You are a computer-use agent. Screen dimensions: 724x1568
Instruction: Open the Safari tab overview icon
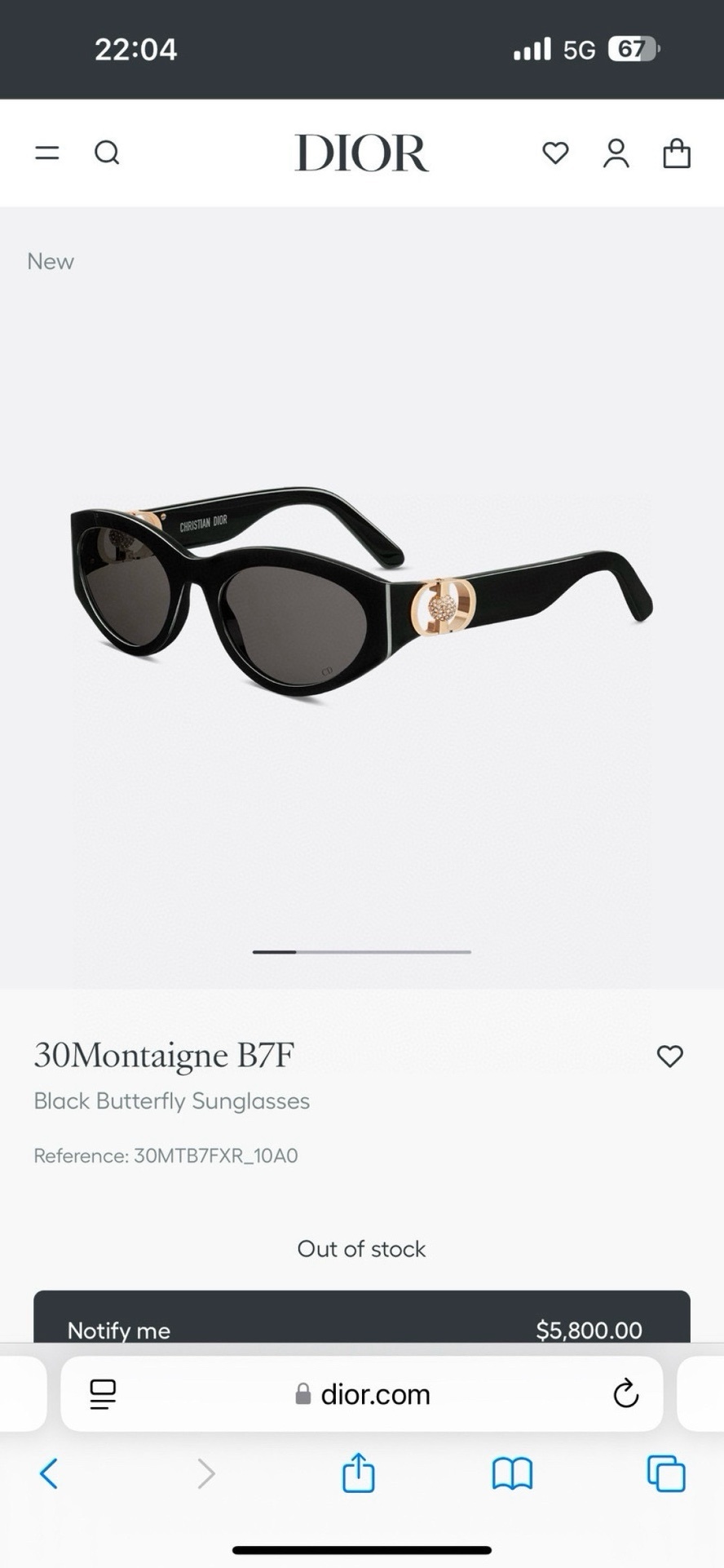[x=666, y=1473]
